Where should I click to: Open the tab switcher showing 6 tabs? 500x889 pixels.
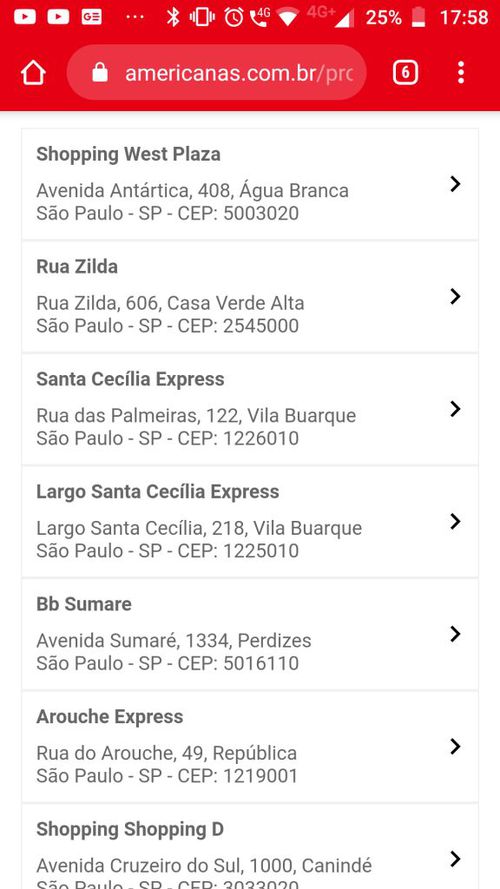(x=405, y=73)
